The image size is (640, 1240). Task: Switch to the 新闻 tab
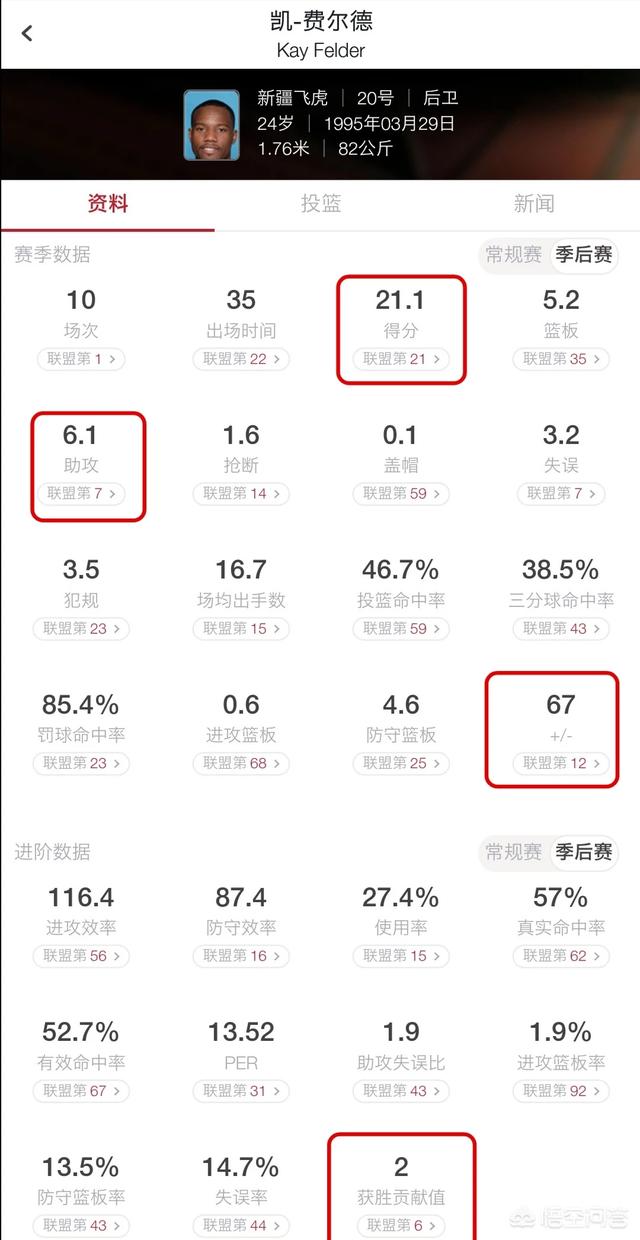pos(534,203)
